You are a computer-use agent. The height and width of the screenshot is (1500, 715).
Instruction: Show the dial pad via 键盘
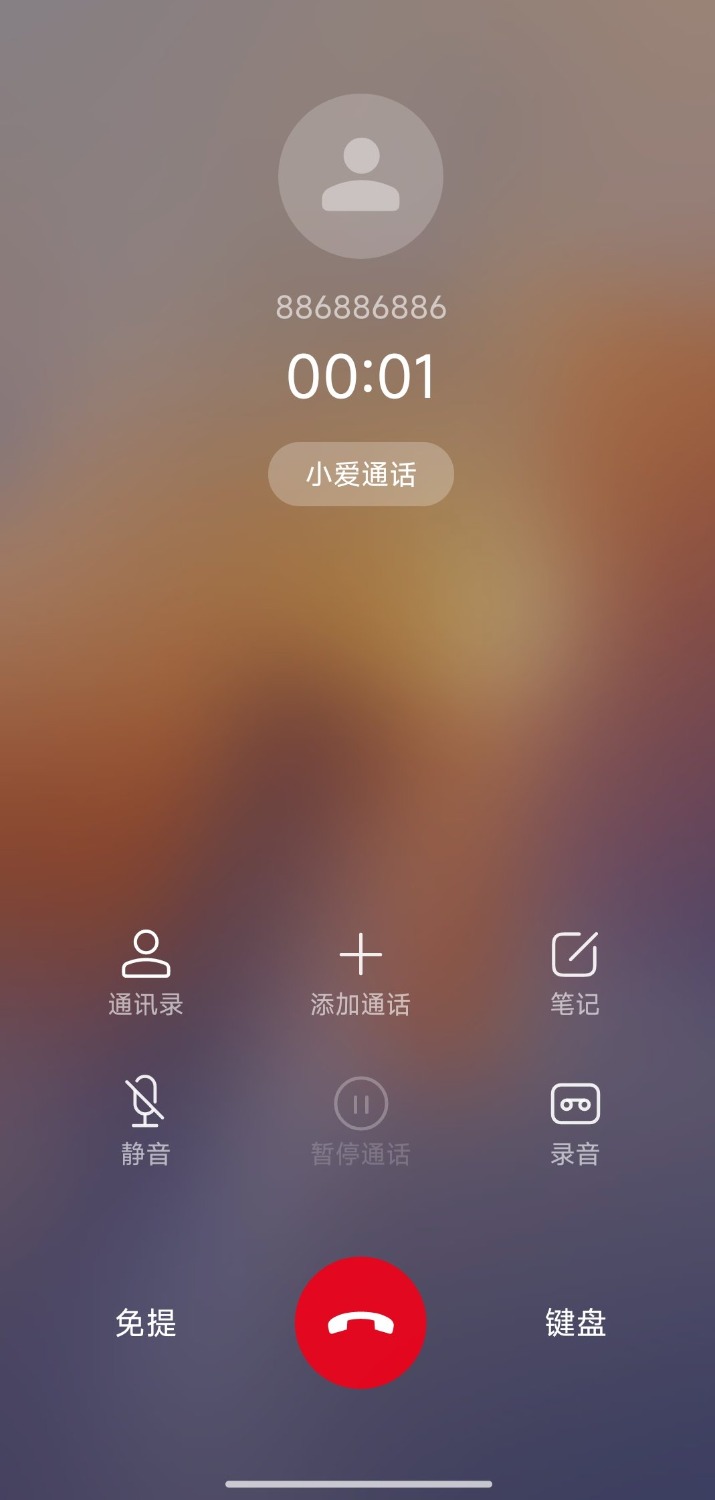[x=575, y=1322]
